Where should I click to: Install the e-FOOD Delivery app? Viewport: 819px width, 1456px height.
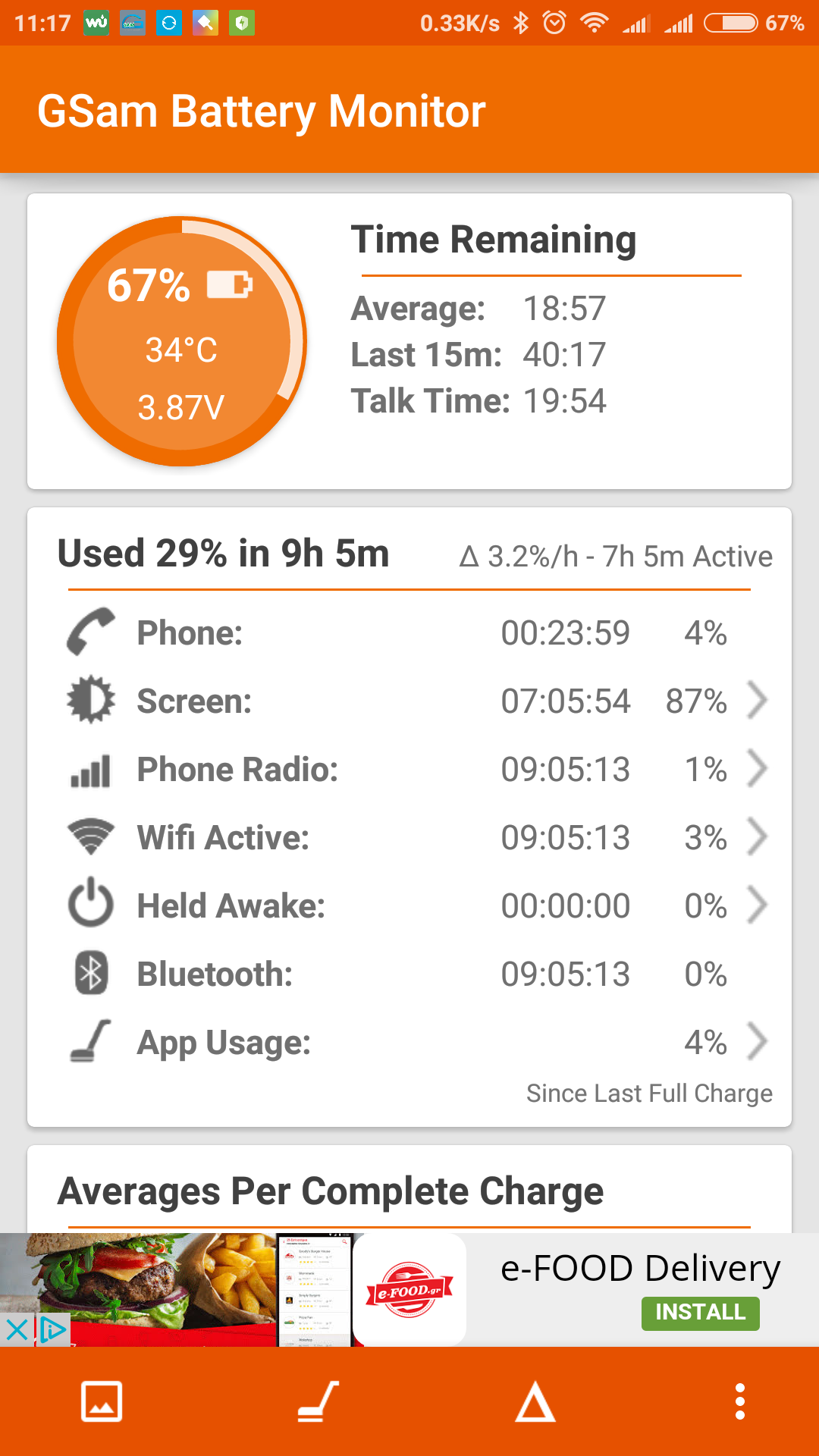(x=700, y=1313)
